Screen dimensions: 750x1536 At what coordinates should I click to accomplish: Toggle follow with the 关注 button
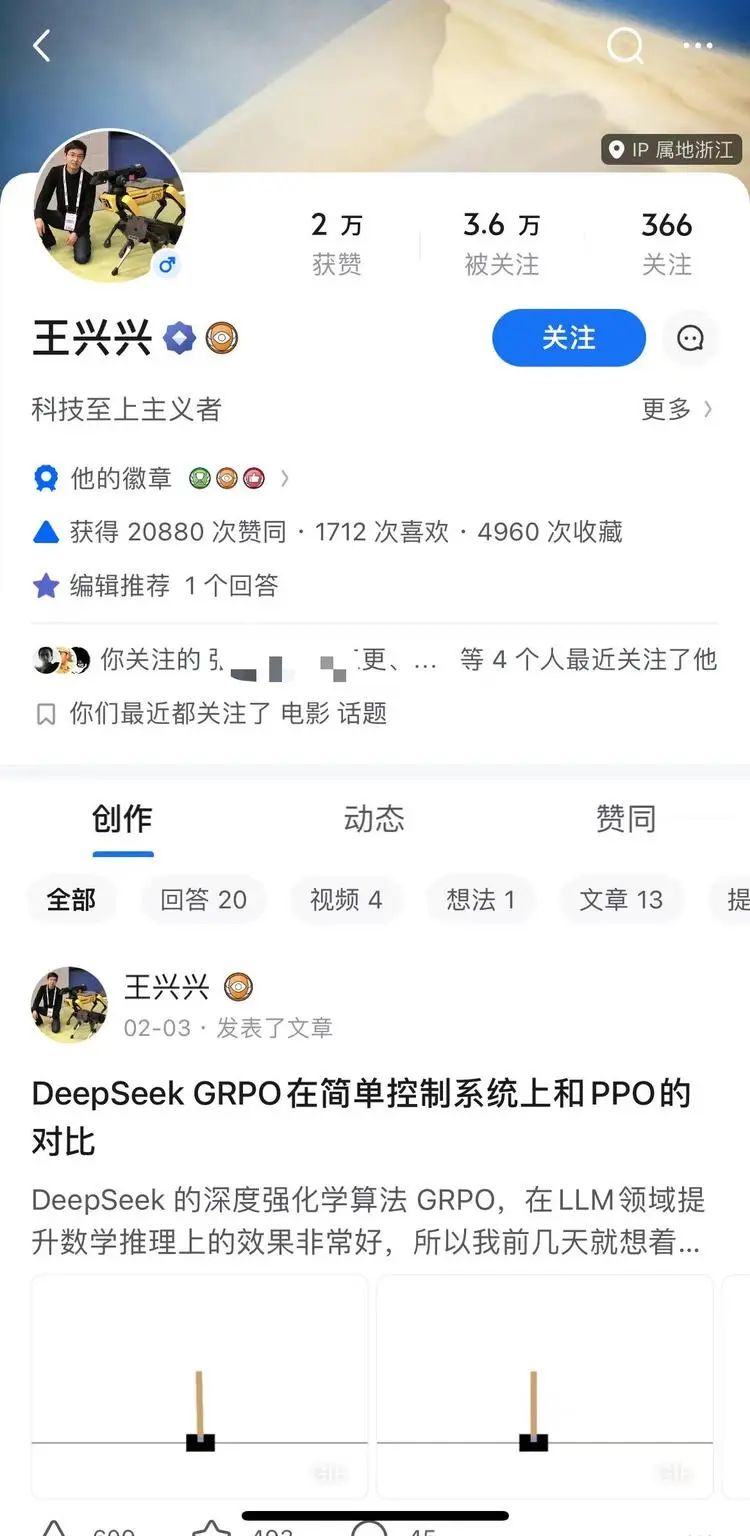click(568, 338)
